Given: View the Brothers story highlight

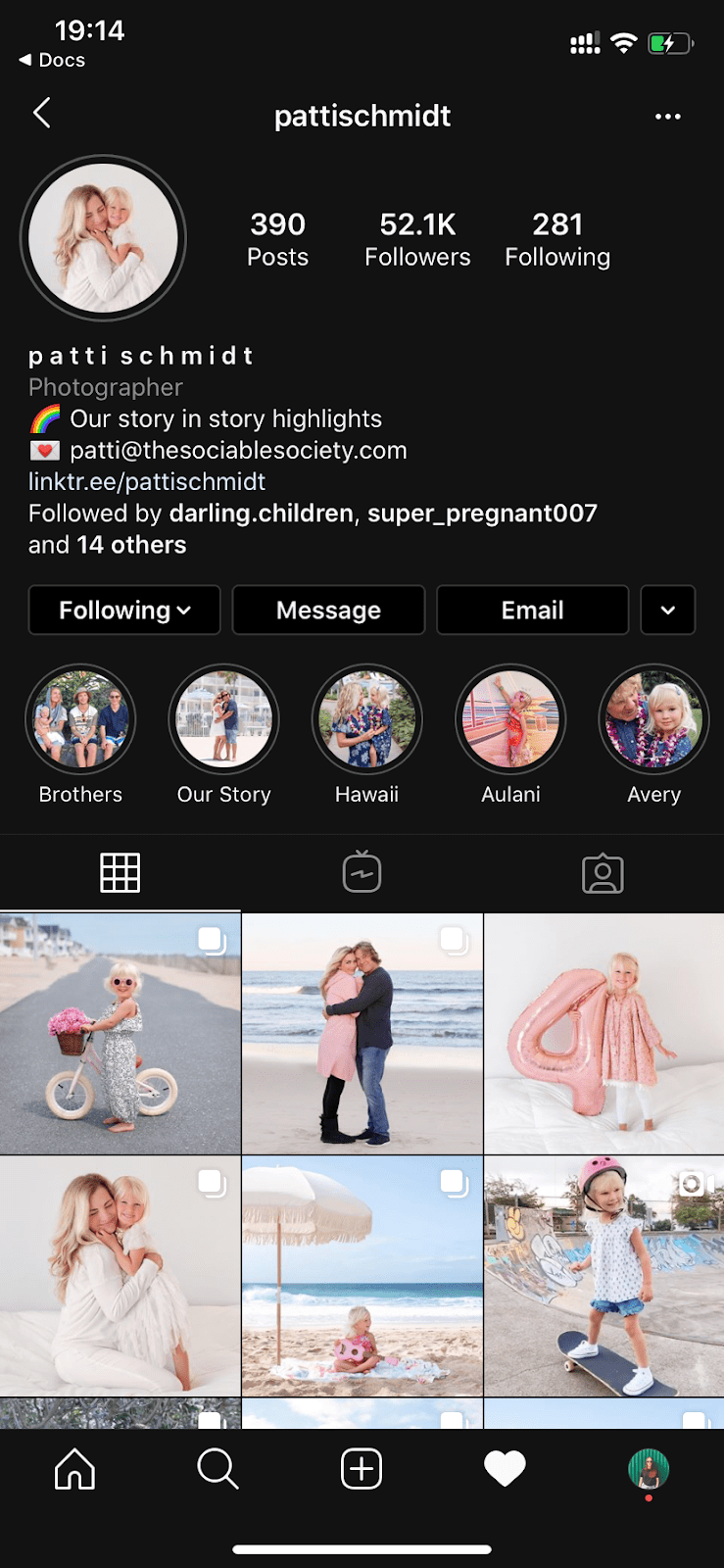Looking at the screenshot, I should coord(80,720).
